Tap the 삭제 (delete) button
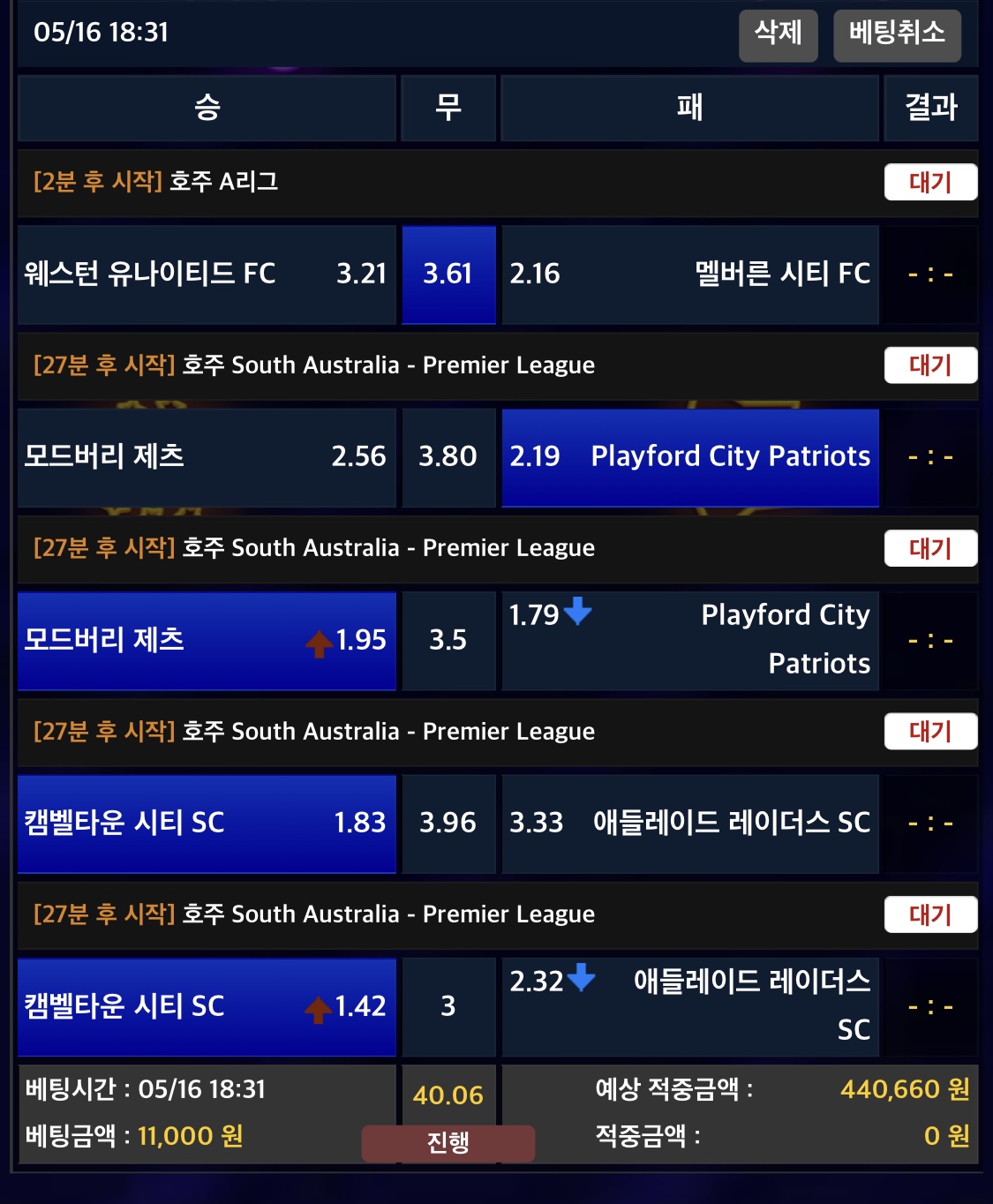The height and width of the screenshot is (1204, 993). 778,34
